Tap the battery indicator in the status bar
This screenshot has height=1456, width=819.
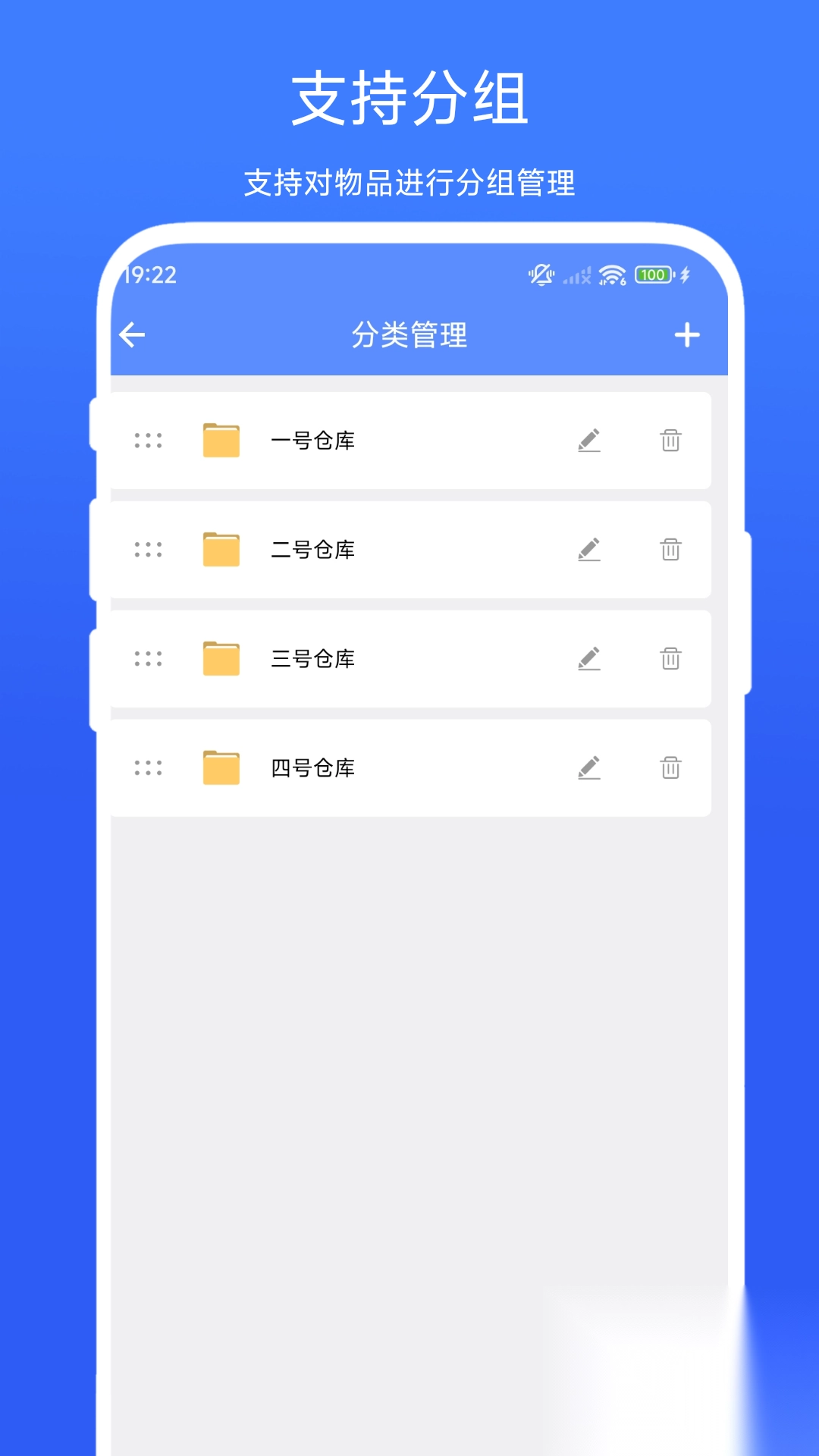654,275
